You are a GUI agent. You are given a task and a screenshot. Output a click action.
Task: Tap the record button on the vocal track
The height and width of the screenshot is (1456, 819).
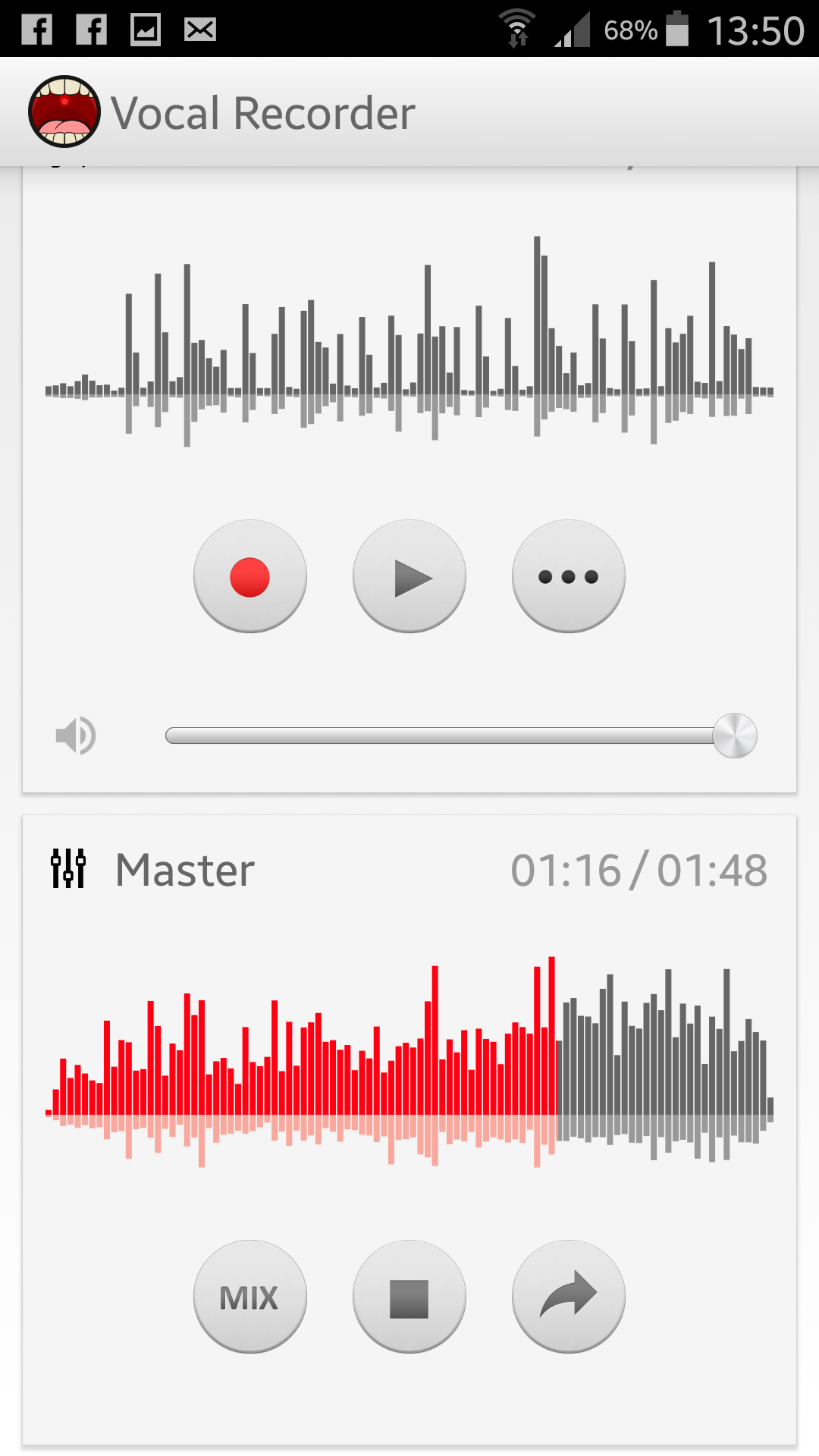pyautogui.click(x=250, y=576)
